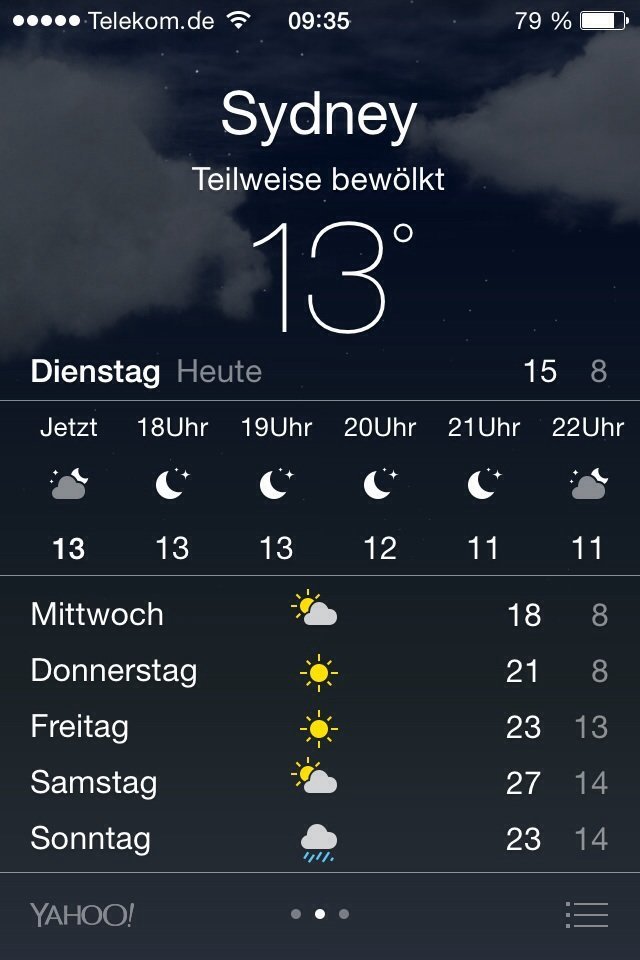
Task: Tap the page indicator dots
Action: click(x=320, y=914)
